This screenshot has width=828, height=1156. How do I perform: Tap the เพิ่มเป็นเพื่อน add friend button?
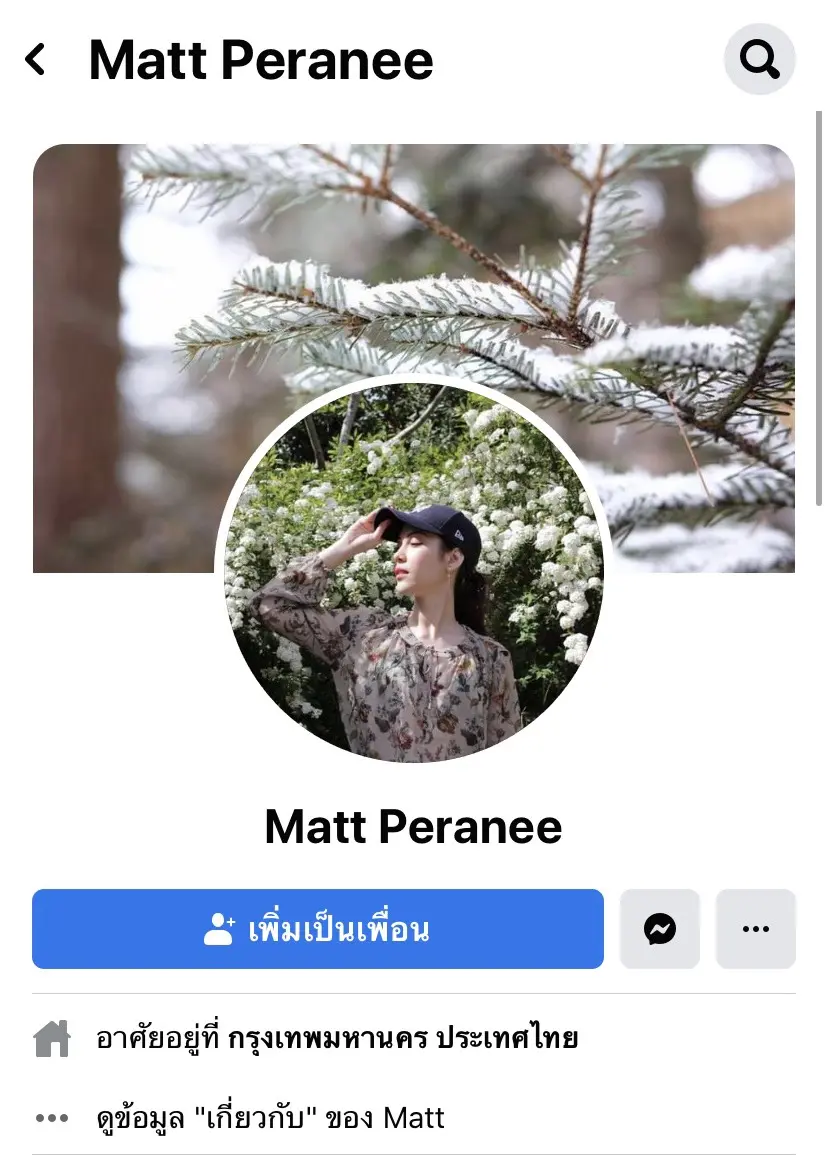(318, 929)
